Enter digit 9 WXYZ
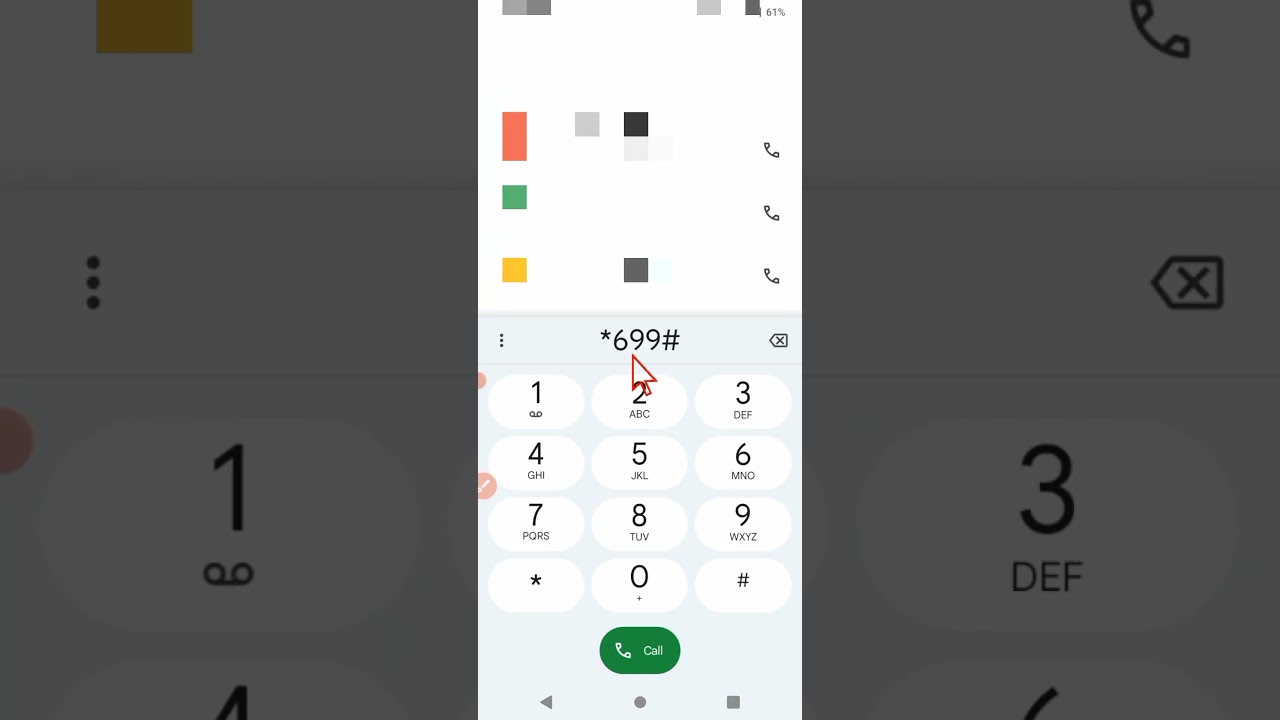Image resolution: width=1280 pixels, height=720 pixels. point(742,523)
